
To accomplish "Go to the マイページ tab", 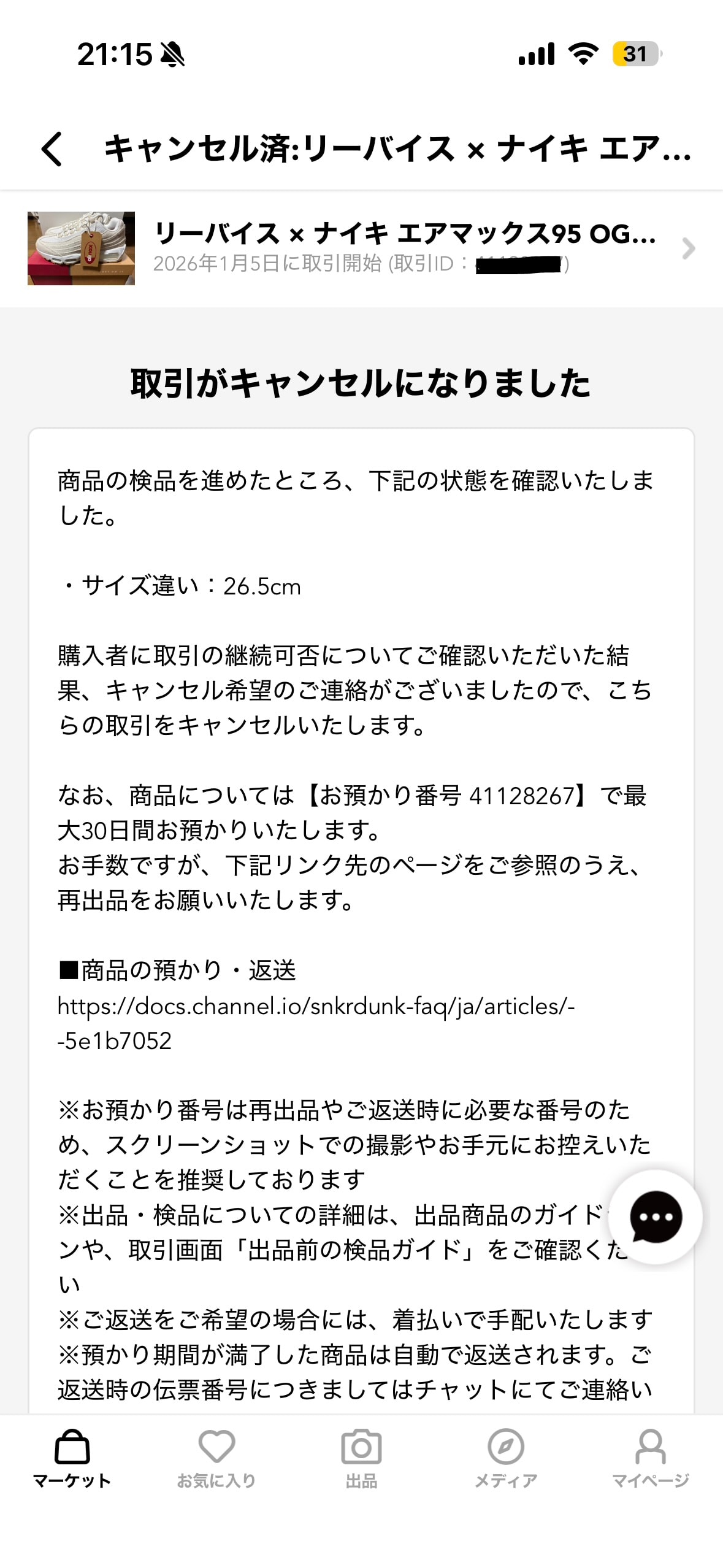I will click(x=651, y=1459).
